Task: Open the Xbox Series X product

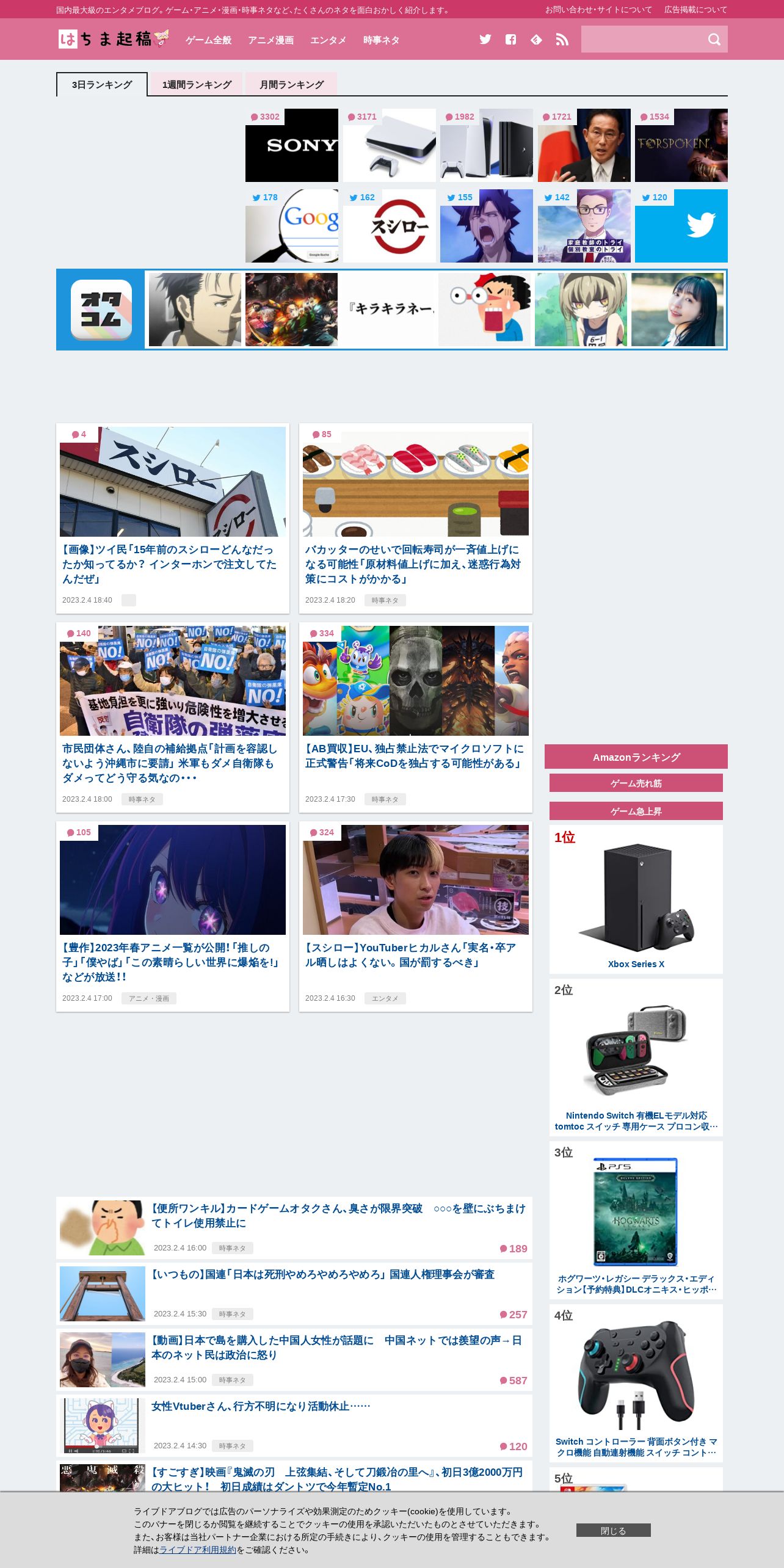Action: click(x=636, y=899)
